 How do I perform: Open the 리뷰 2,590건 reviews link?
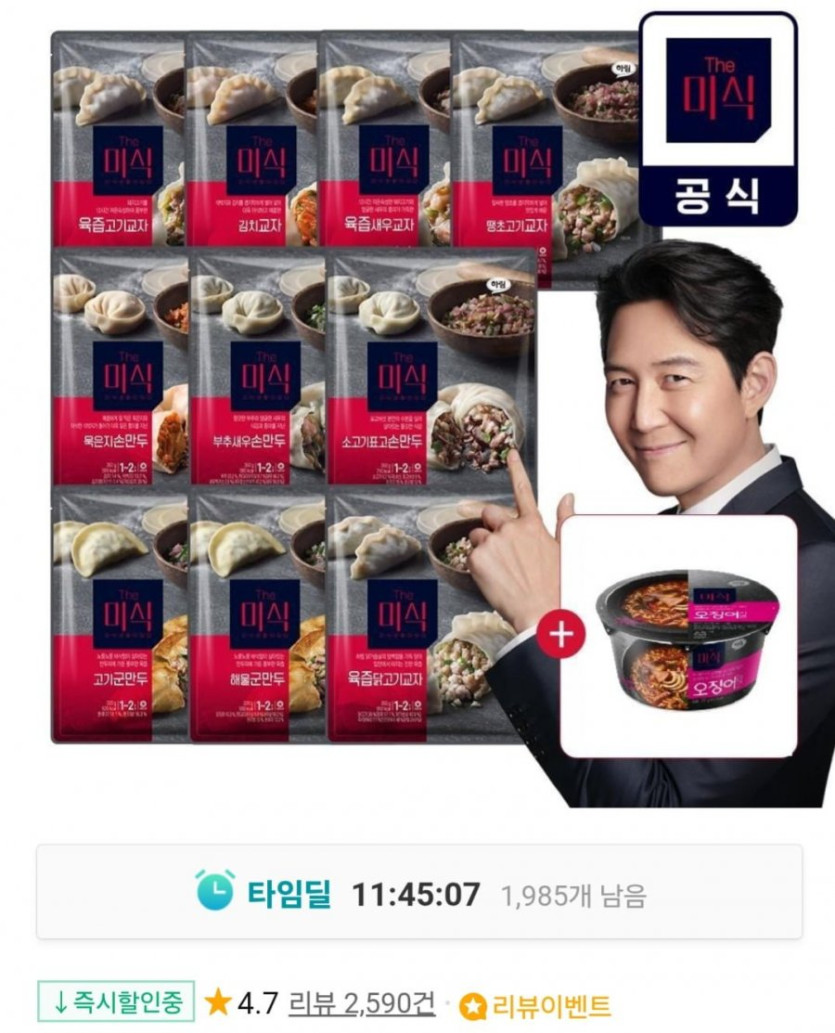(362, 1003)
